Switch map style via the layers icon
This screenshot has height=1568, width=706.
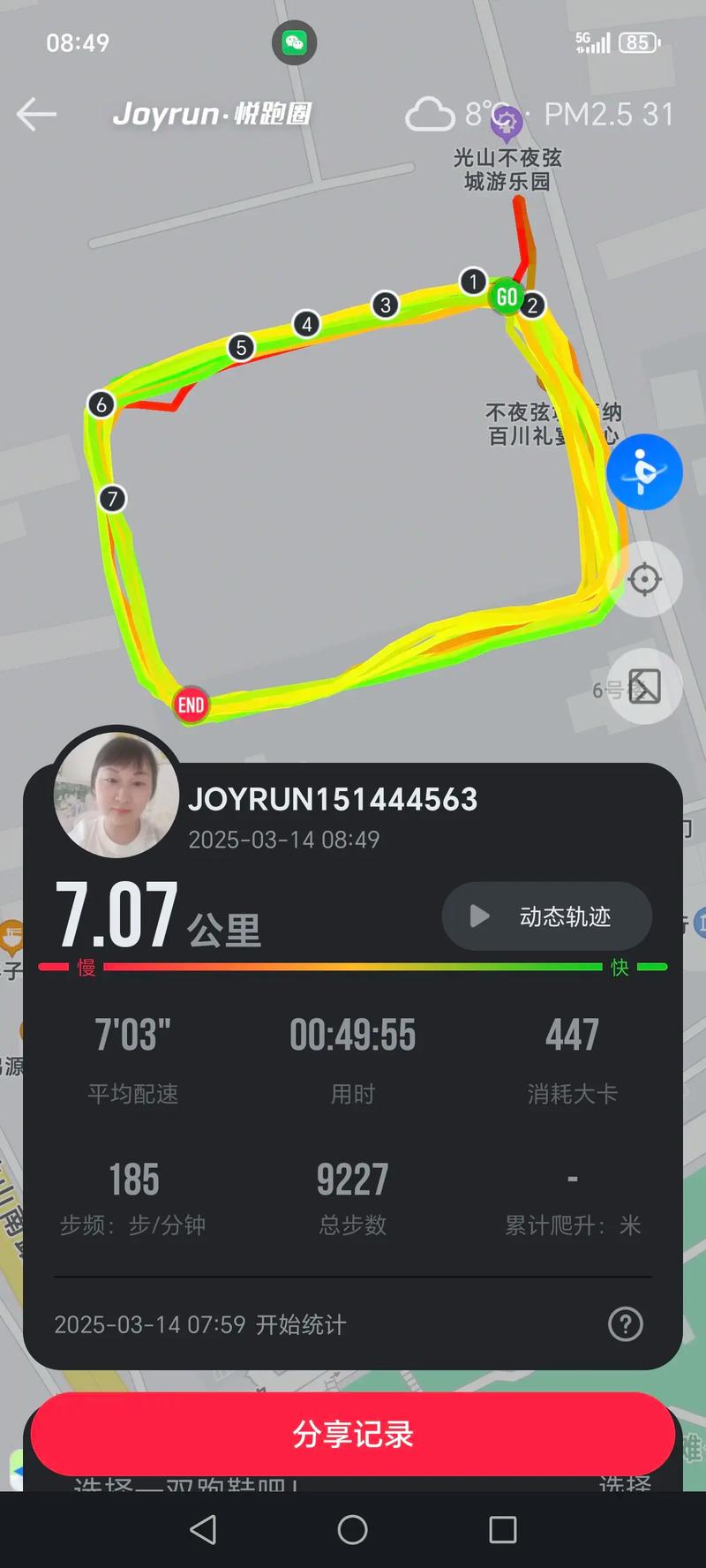tap(644, 685)
